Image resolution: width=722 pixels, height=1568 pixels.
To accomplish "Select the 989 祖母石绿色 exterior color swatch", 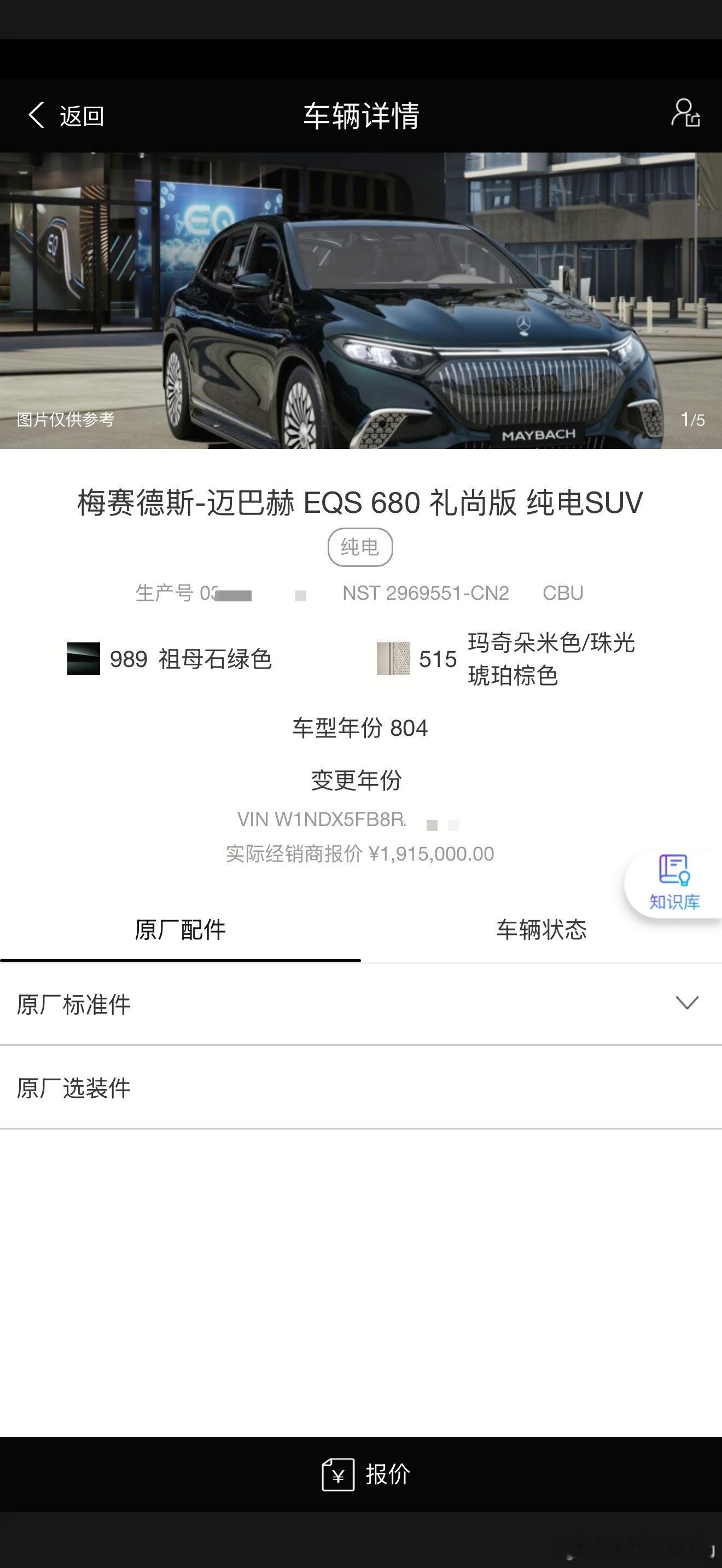I will coord(84,659).
